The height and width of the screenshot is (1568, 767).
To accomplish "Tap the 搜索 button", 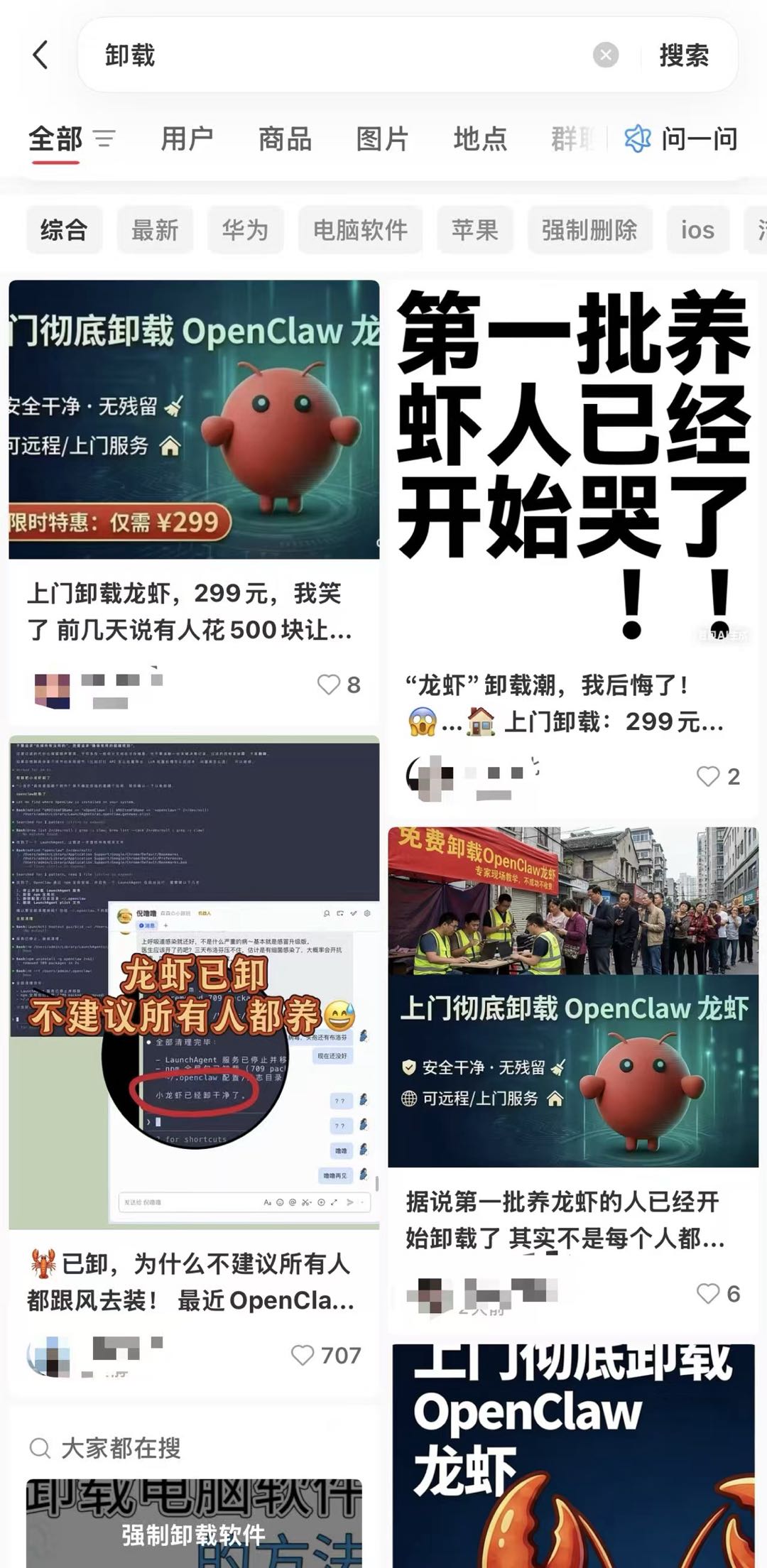I will [683, 55].
